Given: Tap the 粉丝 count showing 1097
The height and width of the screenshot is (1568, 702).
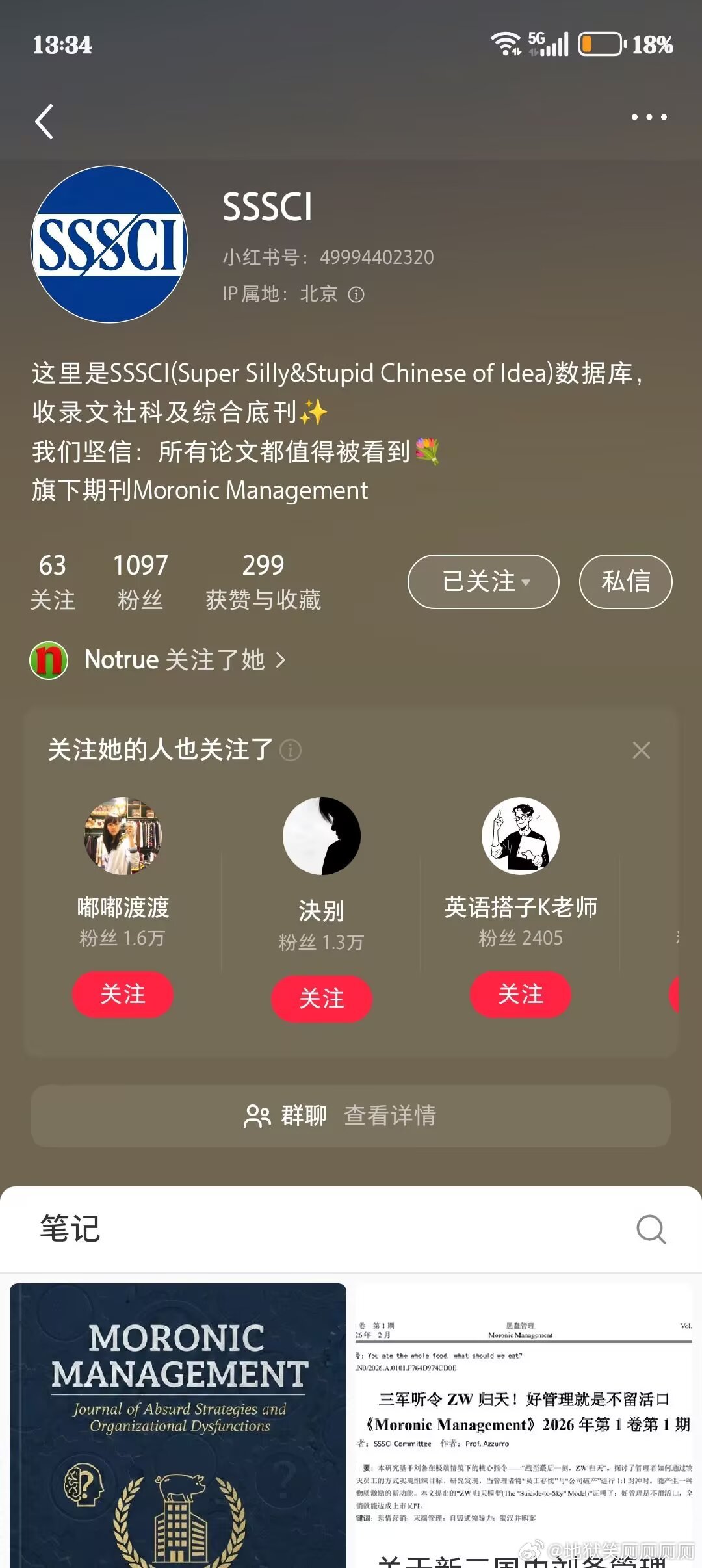Looking at the screenshot, I should pos(140,581).
